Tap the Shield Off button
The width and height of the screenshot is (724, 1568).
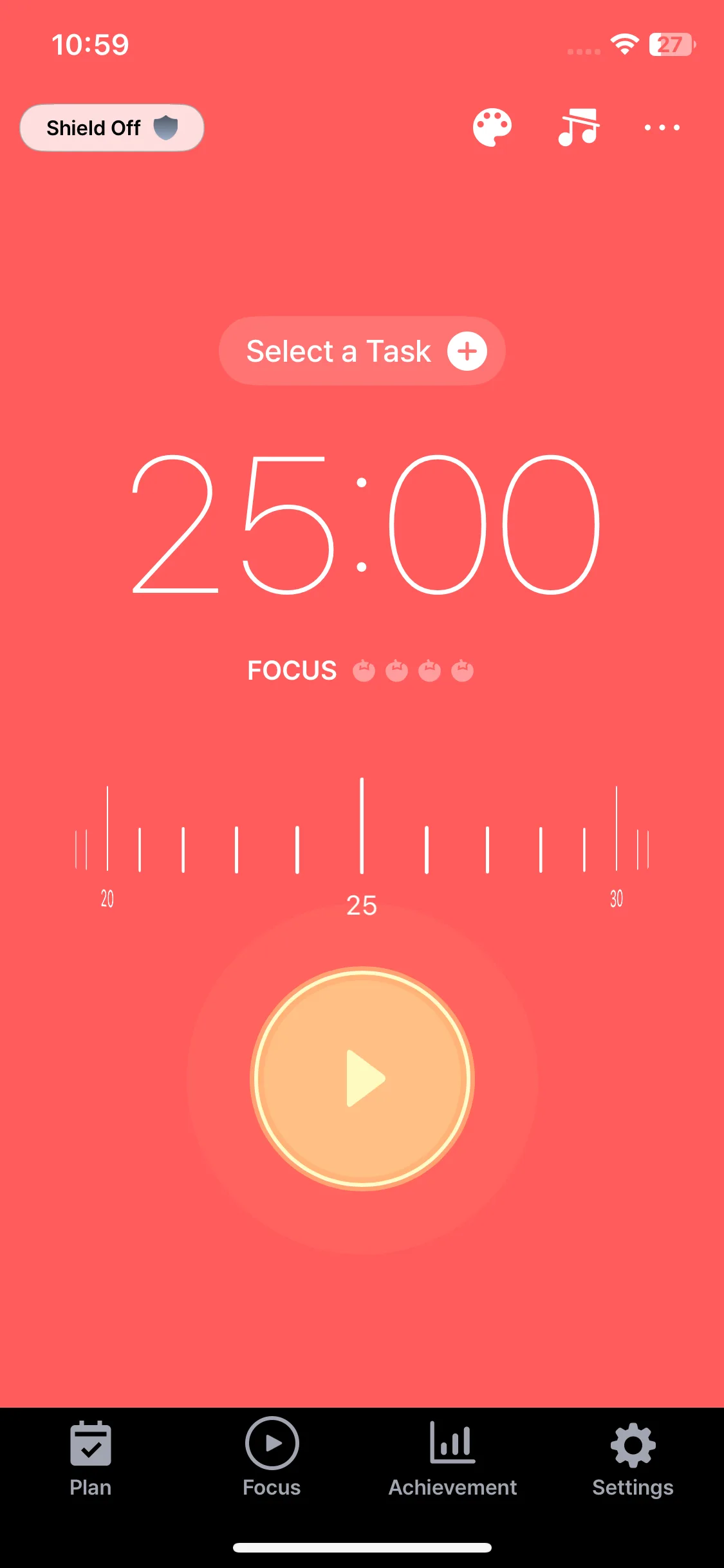tap(112, 127)
